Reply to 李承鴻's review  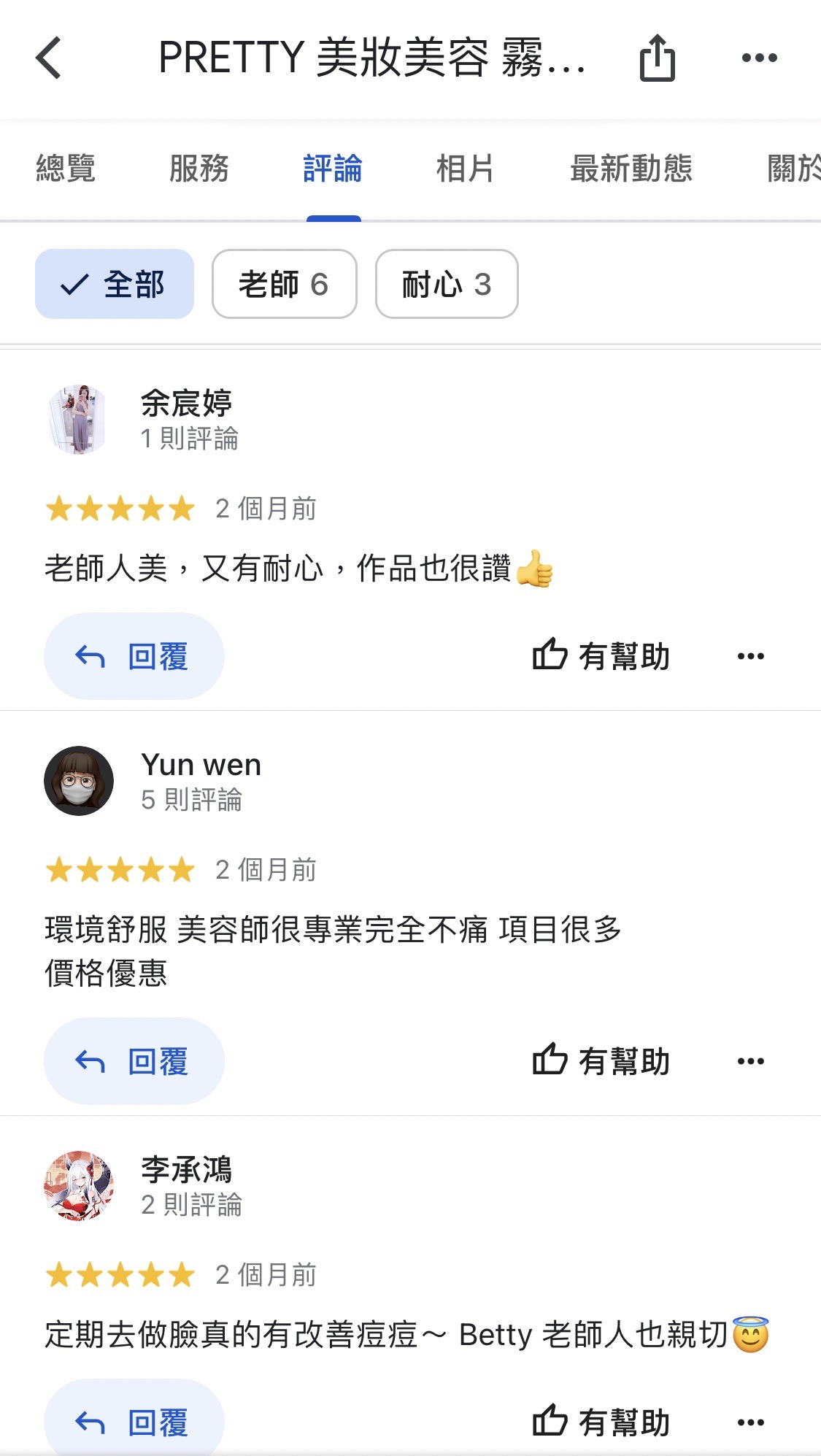click(x=134, y=1422)
